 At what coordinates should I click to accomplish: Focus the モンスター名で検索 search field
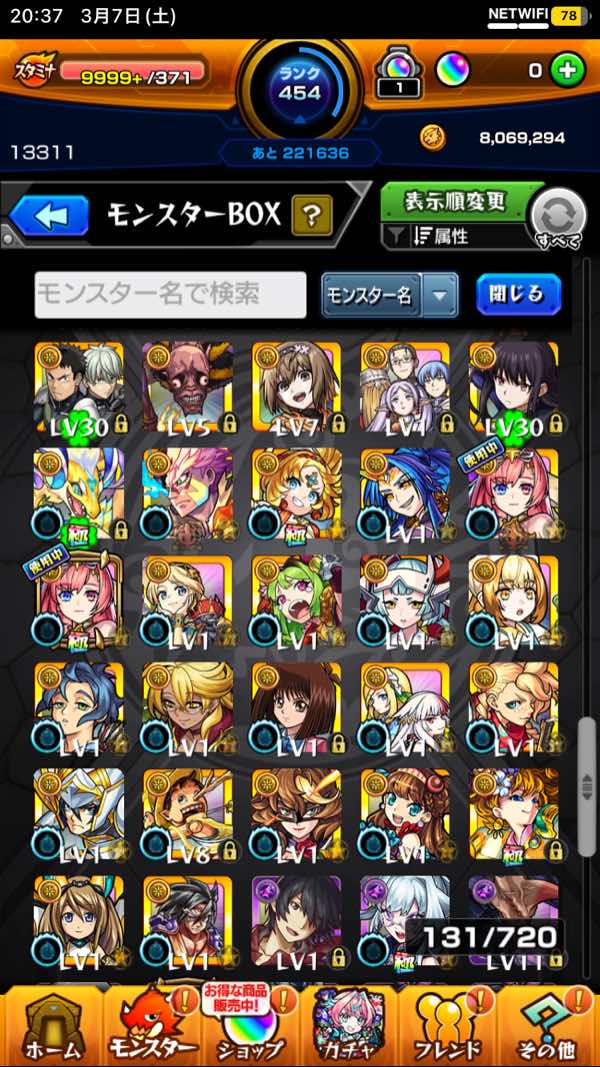coord(170,295)
